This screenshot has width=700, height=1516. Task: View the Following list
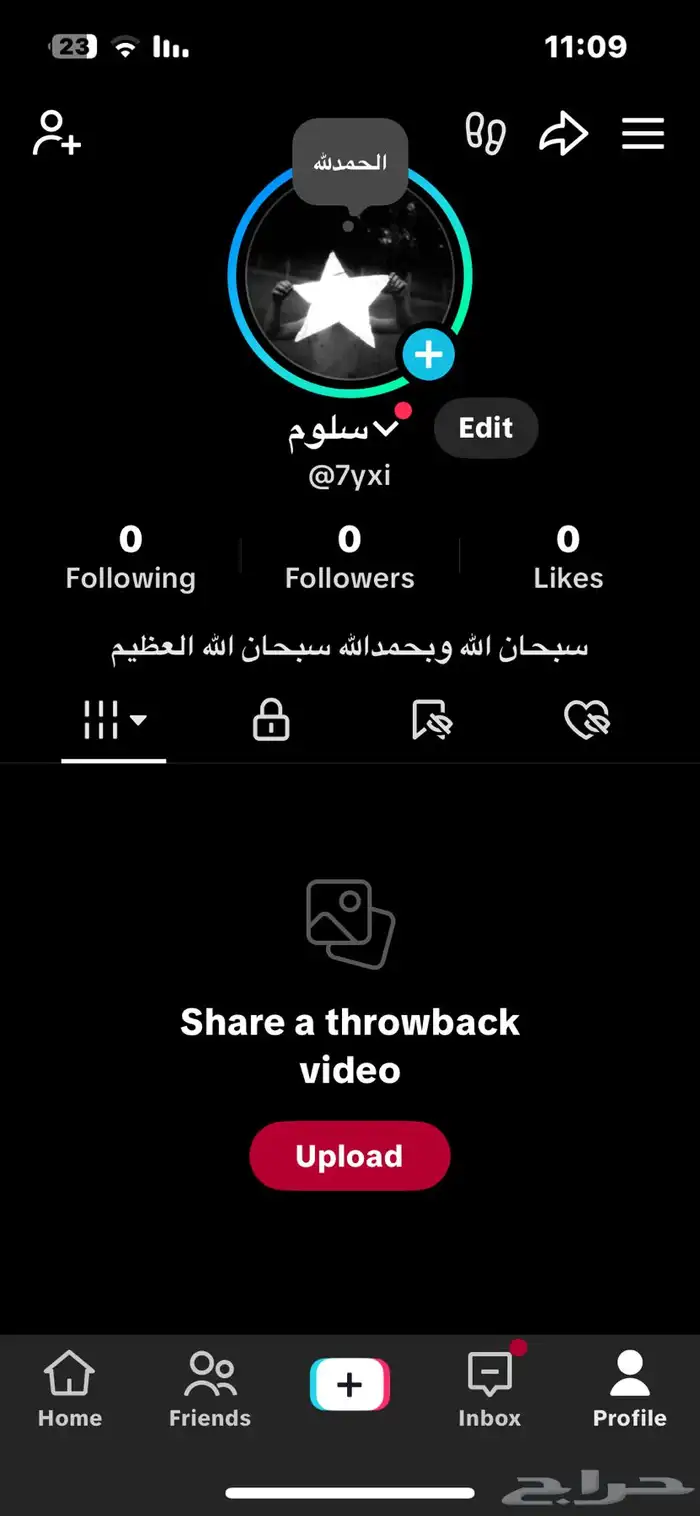[x=130, y=558]
